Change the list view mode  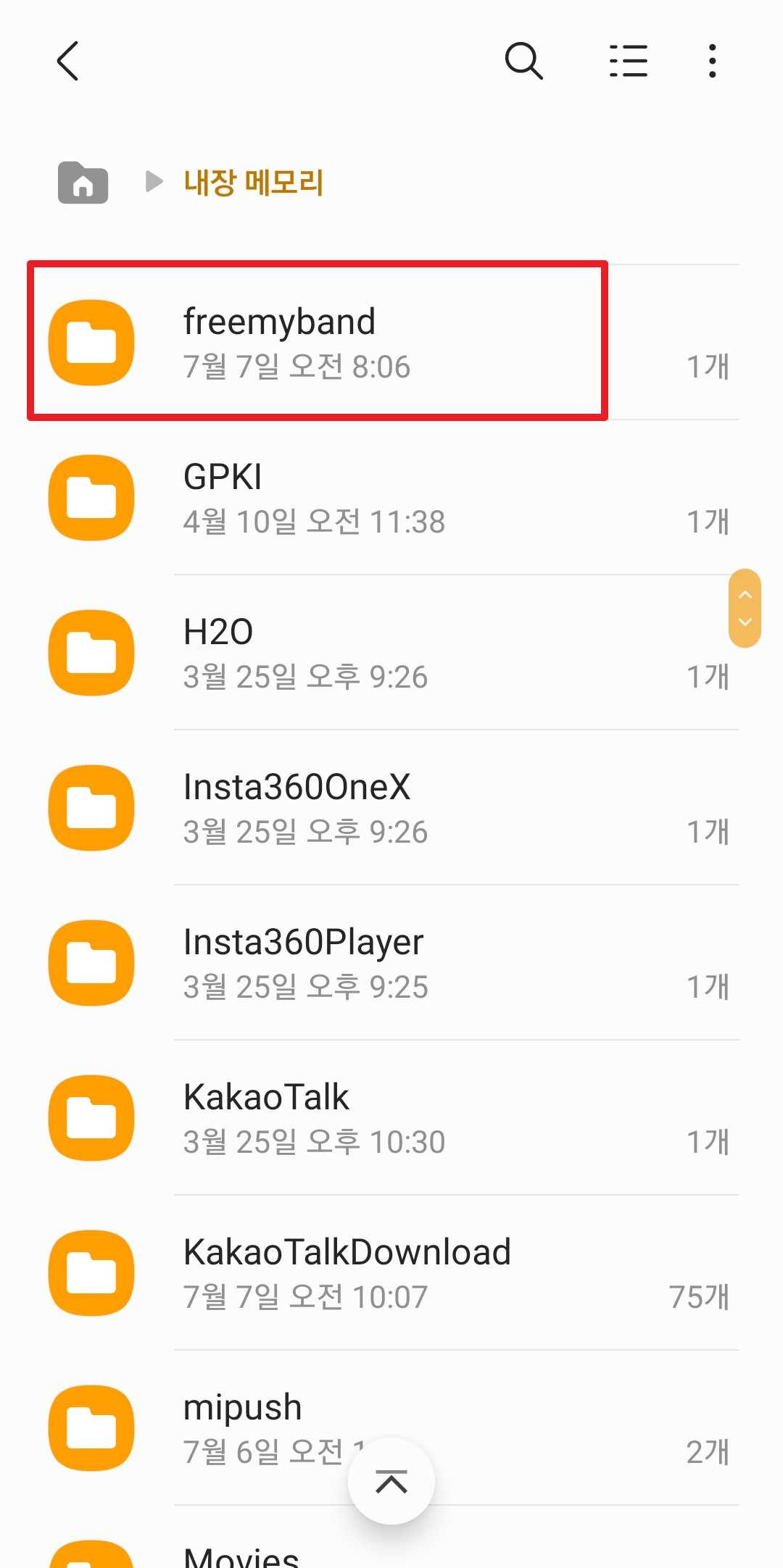[x=628, y=61]
